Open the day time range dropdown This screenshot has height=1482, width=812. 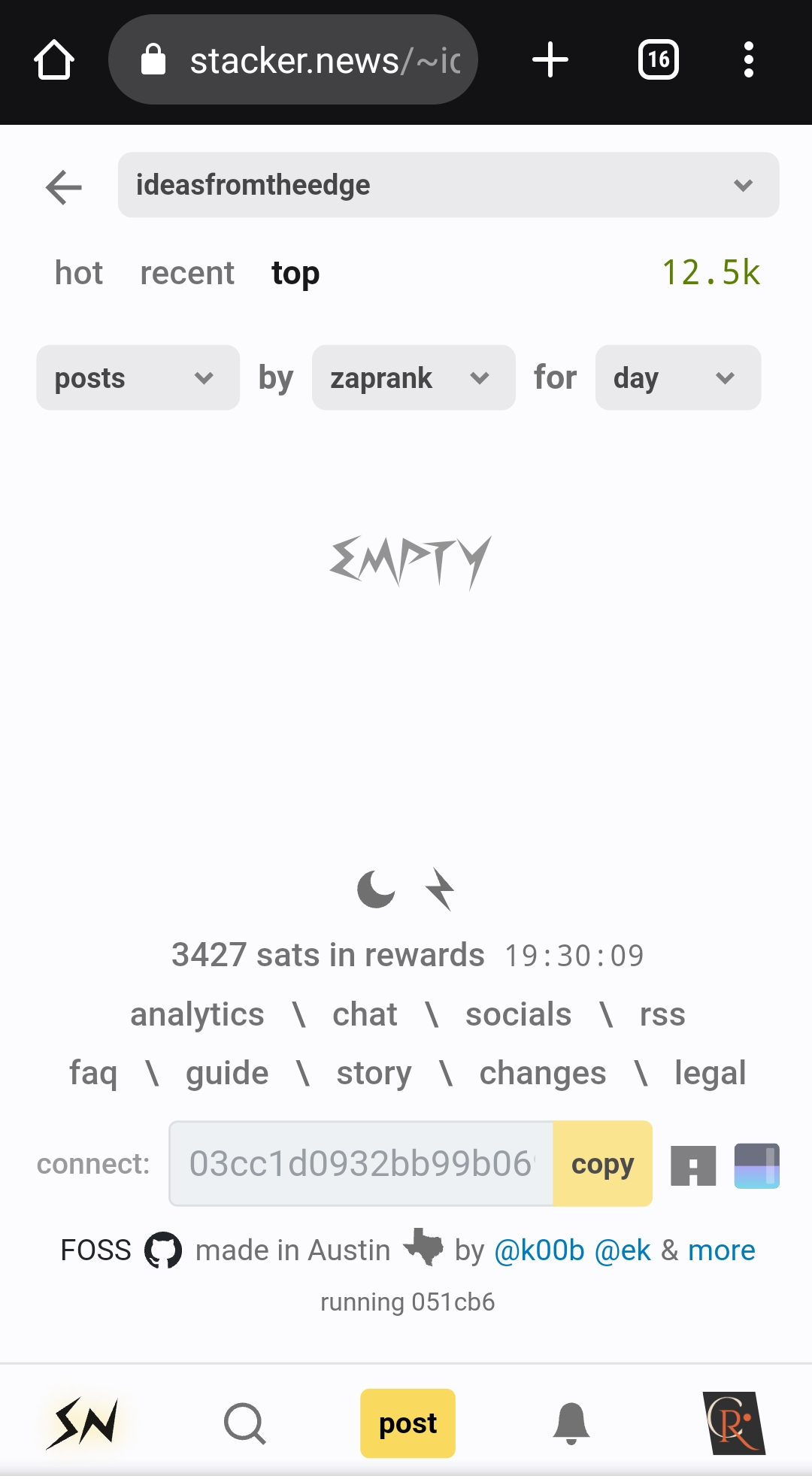pyautogui.click(x=677, y=377)
